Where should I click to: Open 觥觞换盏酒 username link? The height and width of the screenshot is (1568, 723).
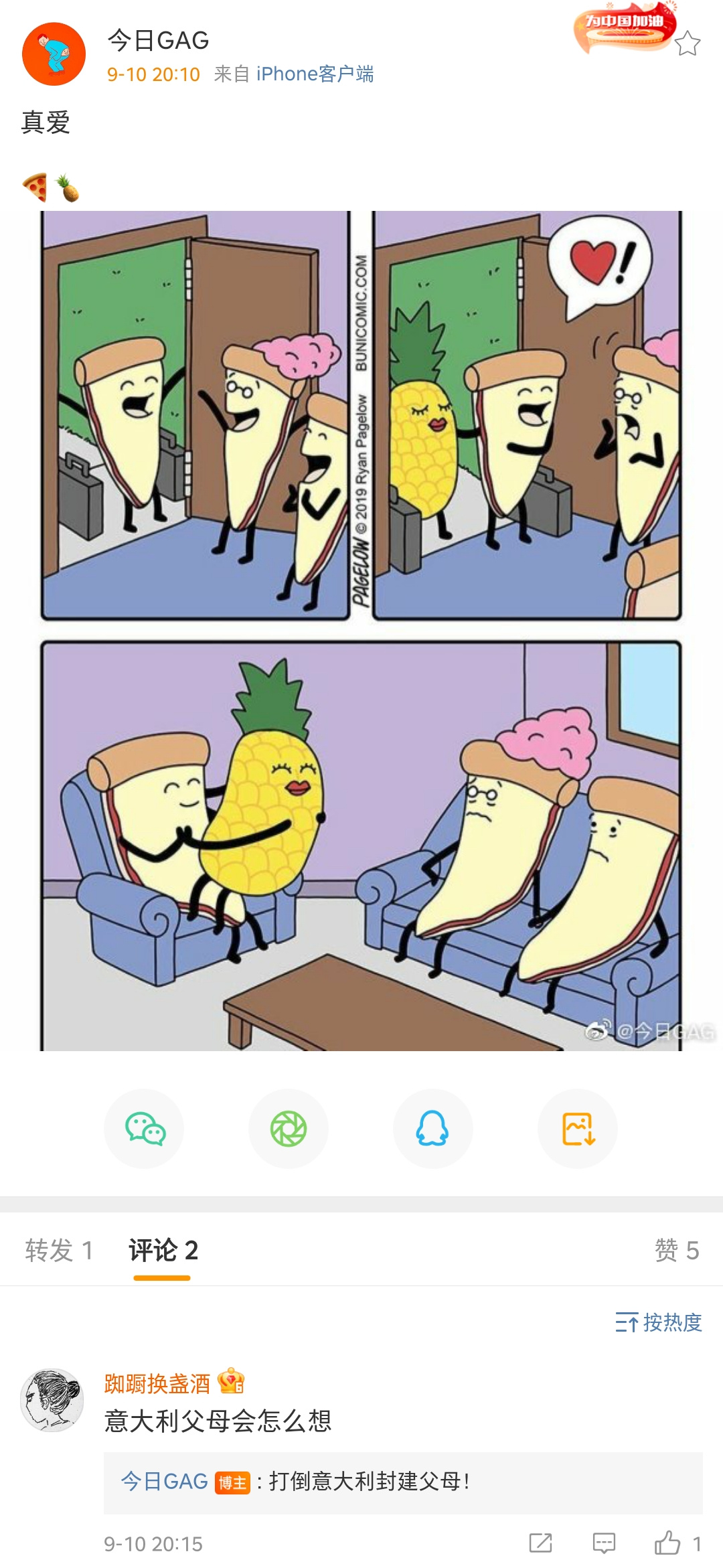coord(157,1383)
